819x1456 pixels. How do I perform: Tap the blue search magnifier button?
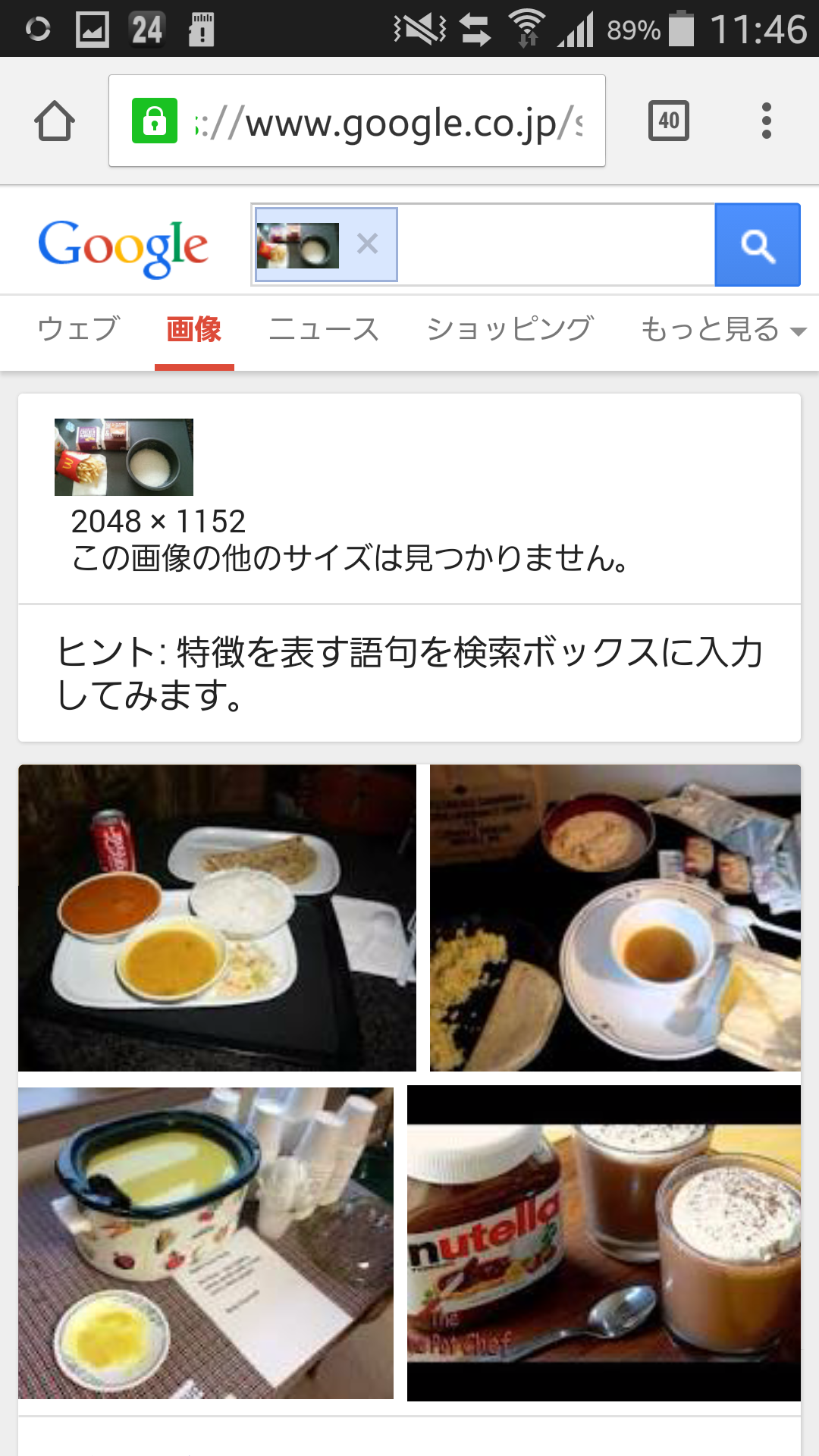[757, 245]
